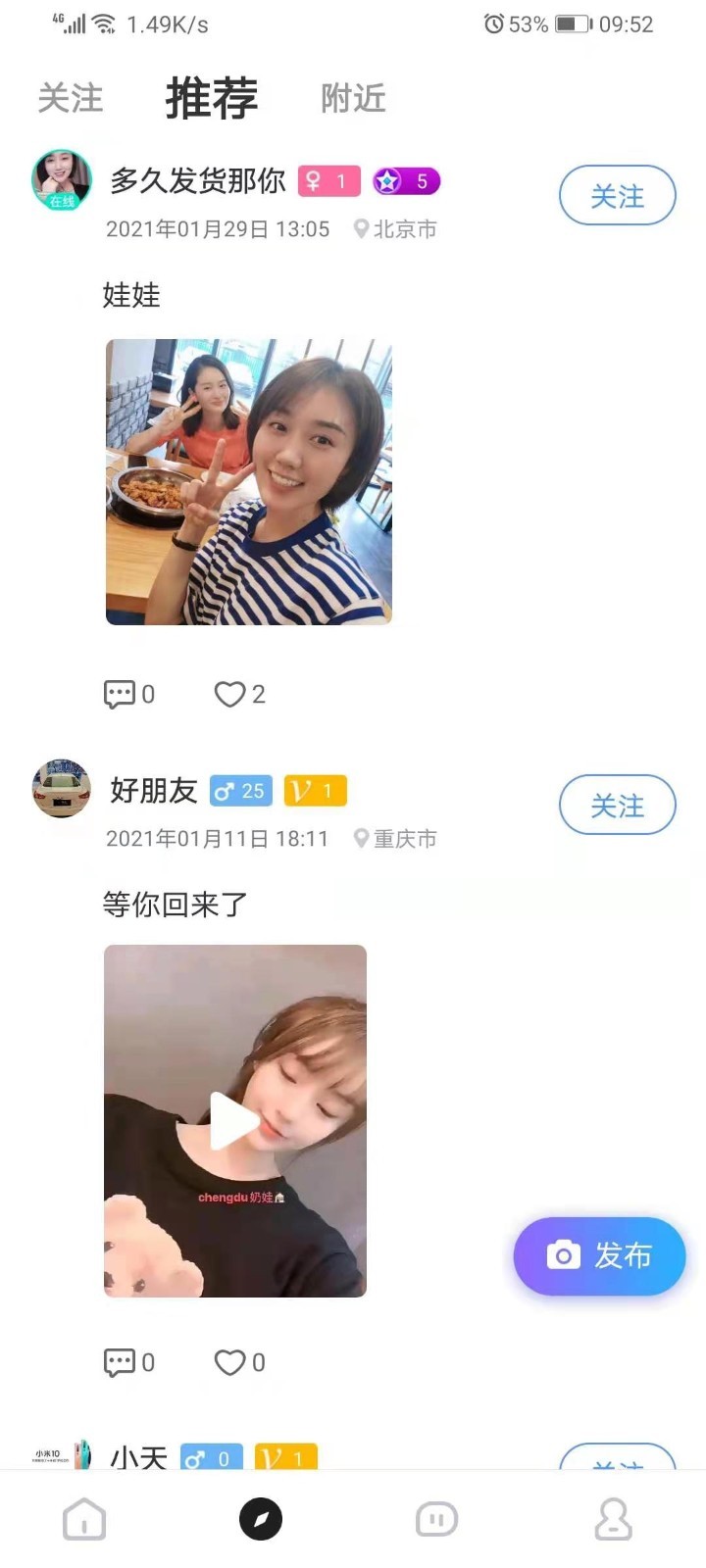This screenshot has height=1568, width=706.
Task: Open the messages icon in bottom bar
Action: tap(436, 1518)
